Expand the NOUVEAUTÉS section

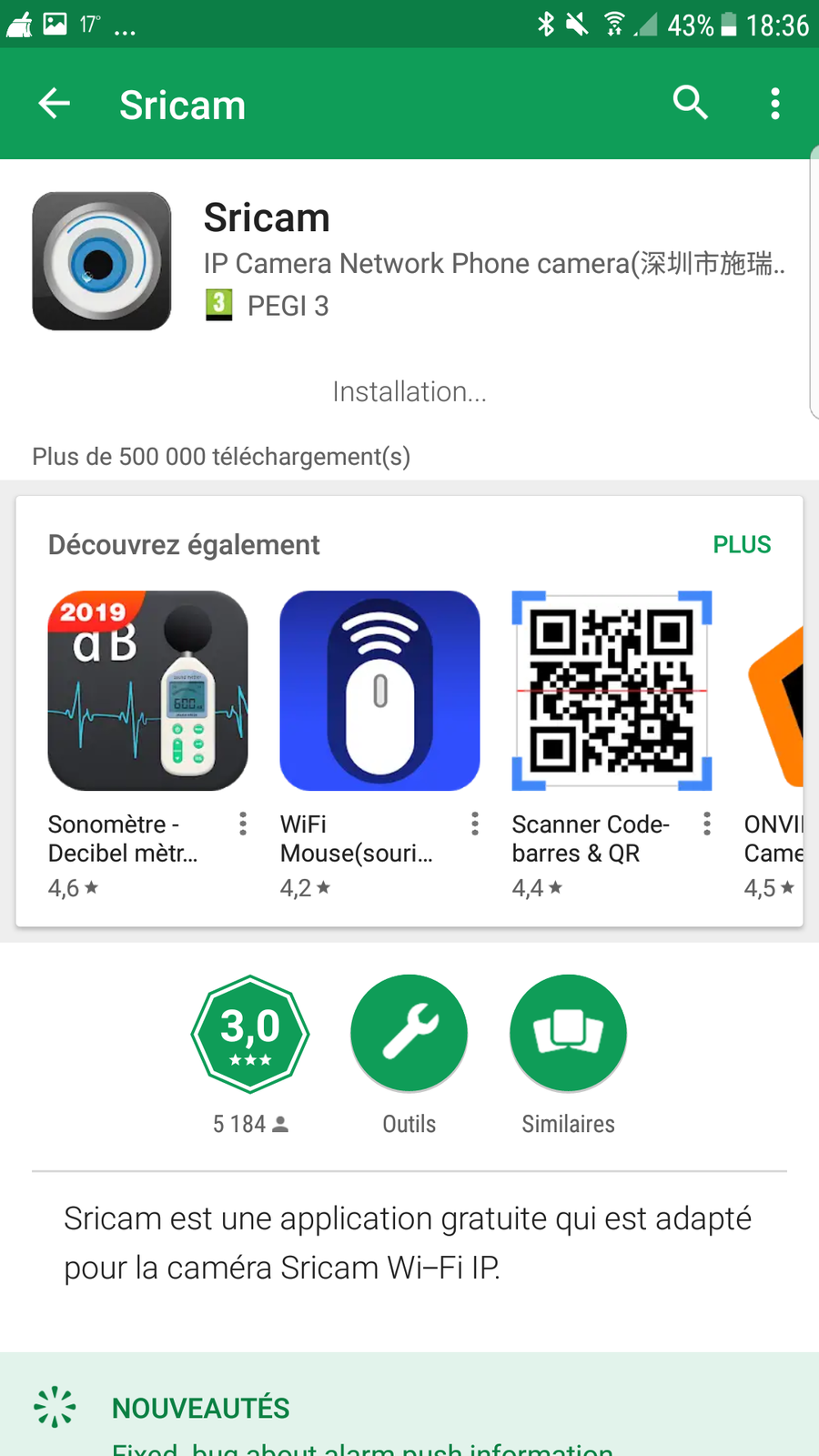200,1408
